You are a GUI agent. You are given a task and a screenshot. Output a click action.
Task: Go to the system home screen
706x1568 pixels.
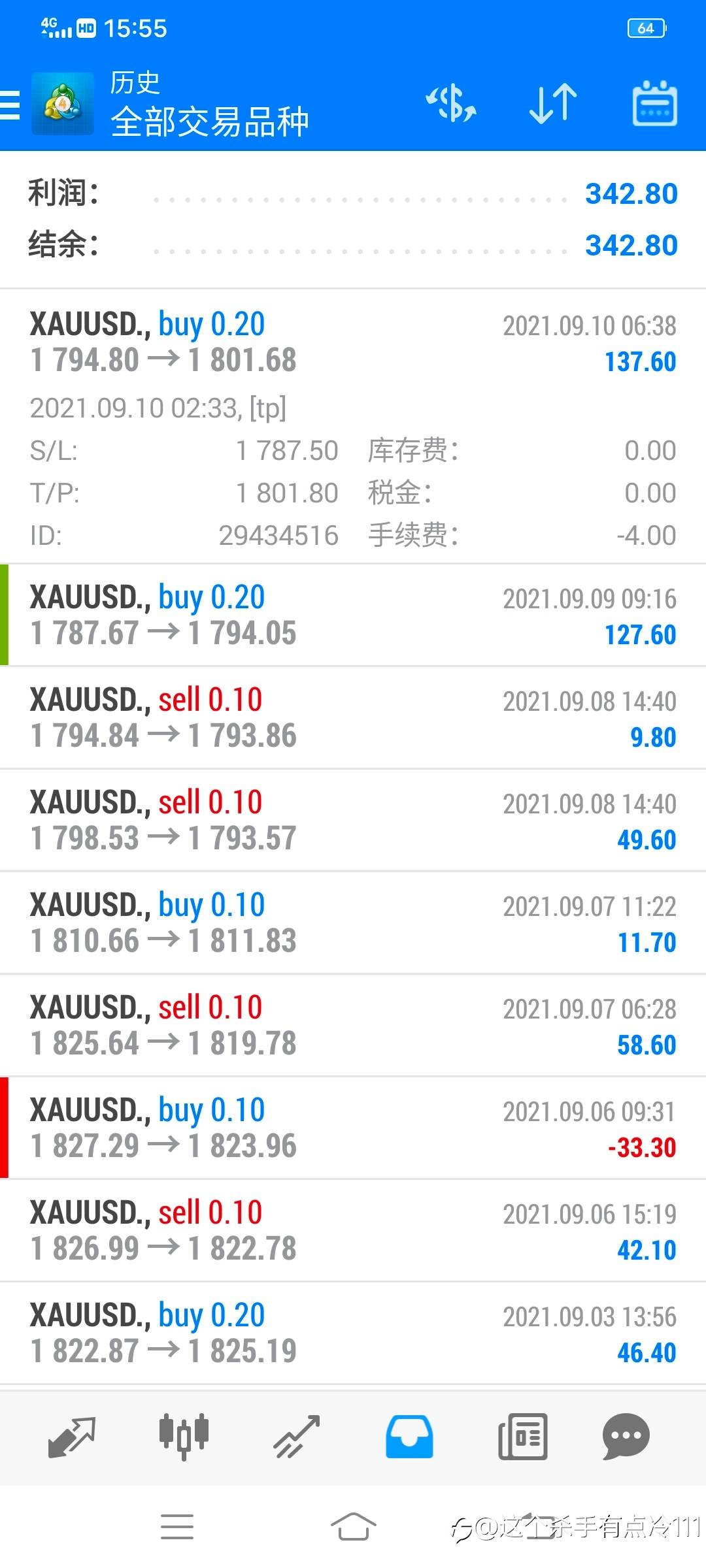pyautogui.click(x=353, y=1527)
